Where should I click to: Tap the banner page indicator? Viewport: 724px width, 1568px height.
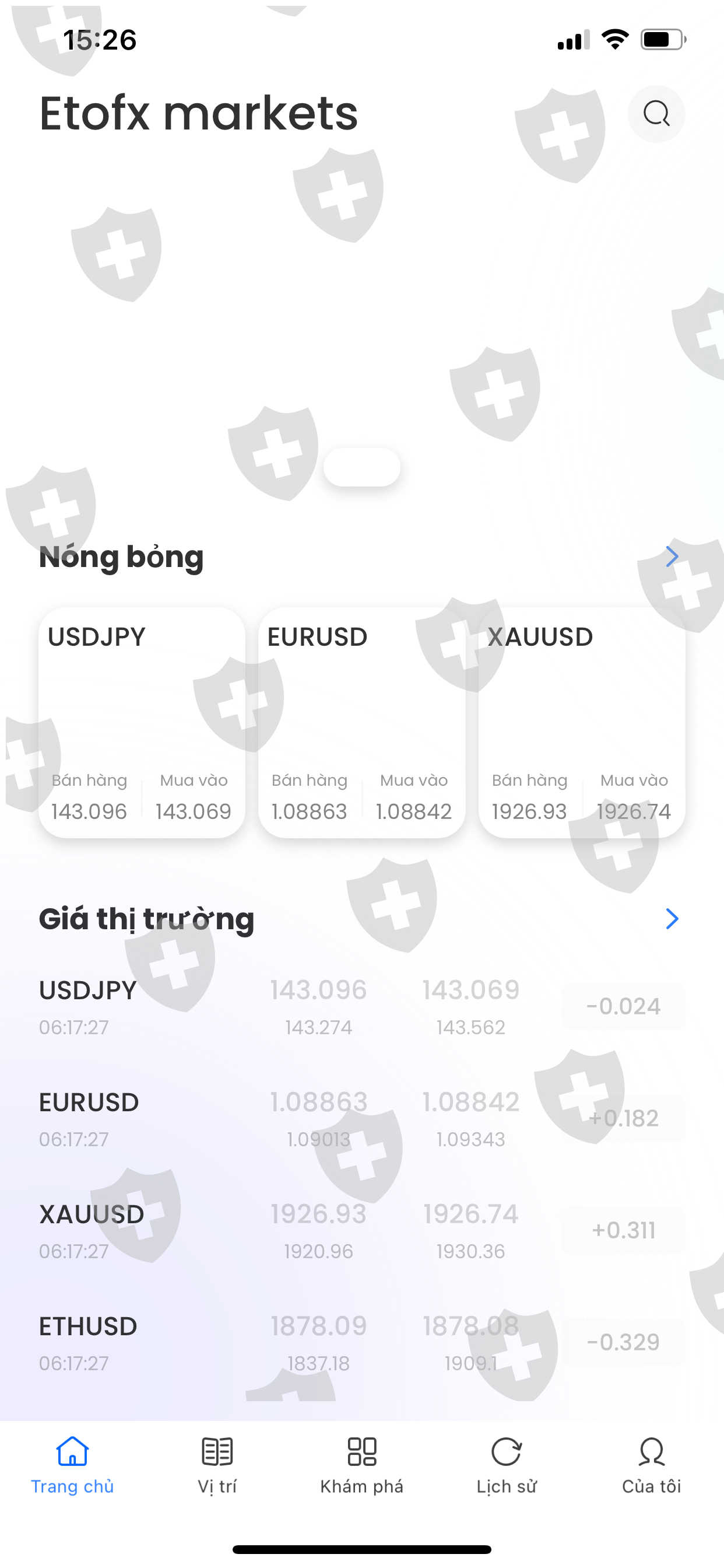tap(361, 467)
